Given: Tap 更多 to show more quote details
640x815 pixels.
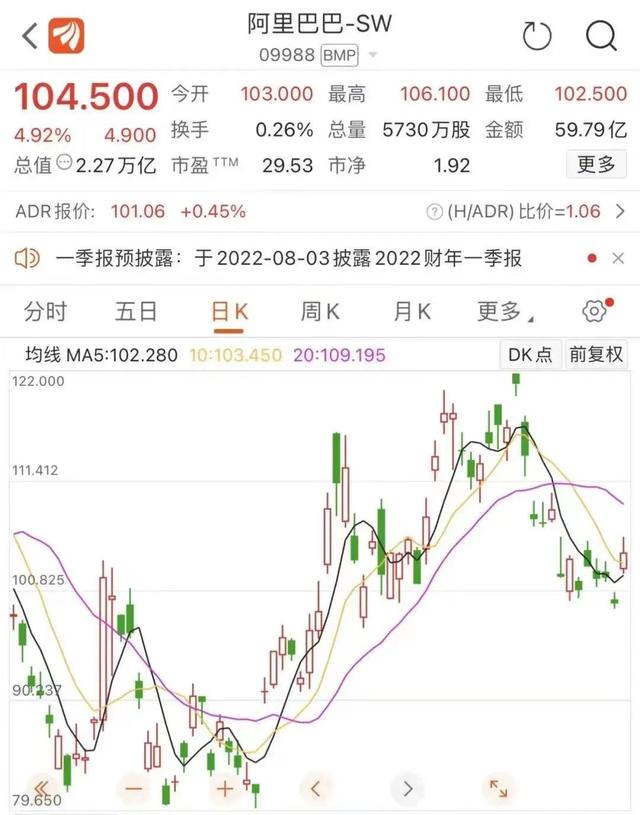Looking at the screenshot, I should pos(596,165).
